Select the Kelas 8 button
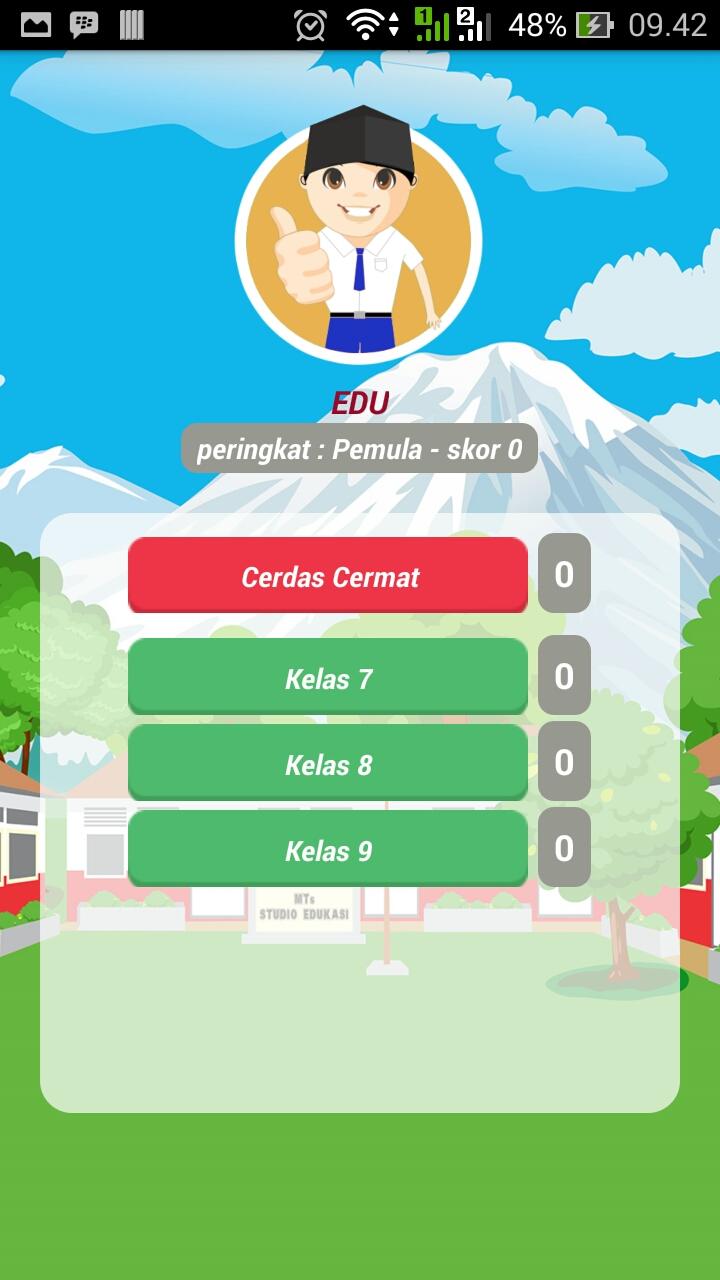Viewport: 720px width, 1280px height. [328, 764]
